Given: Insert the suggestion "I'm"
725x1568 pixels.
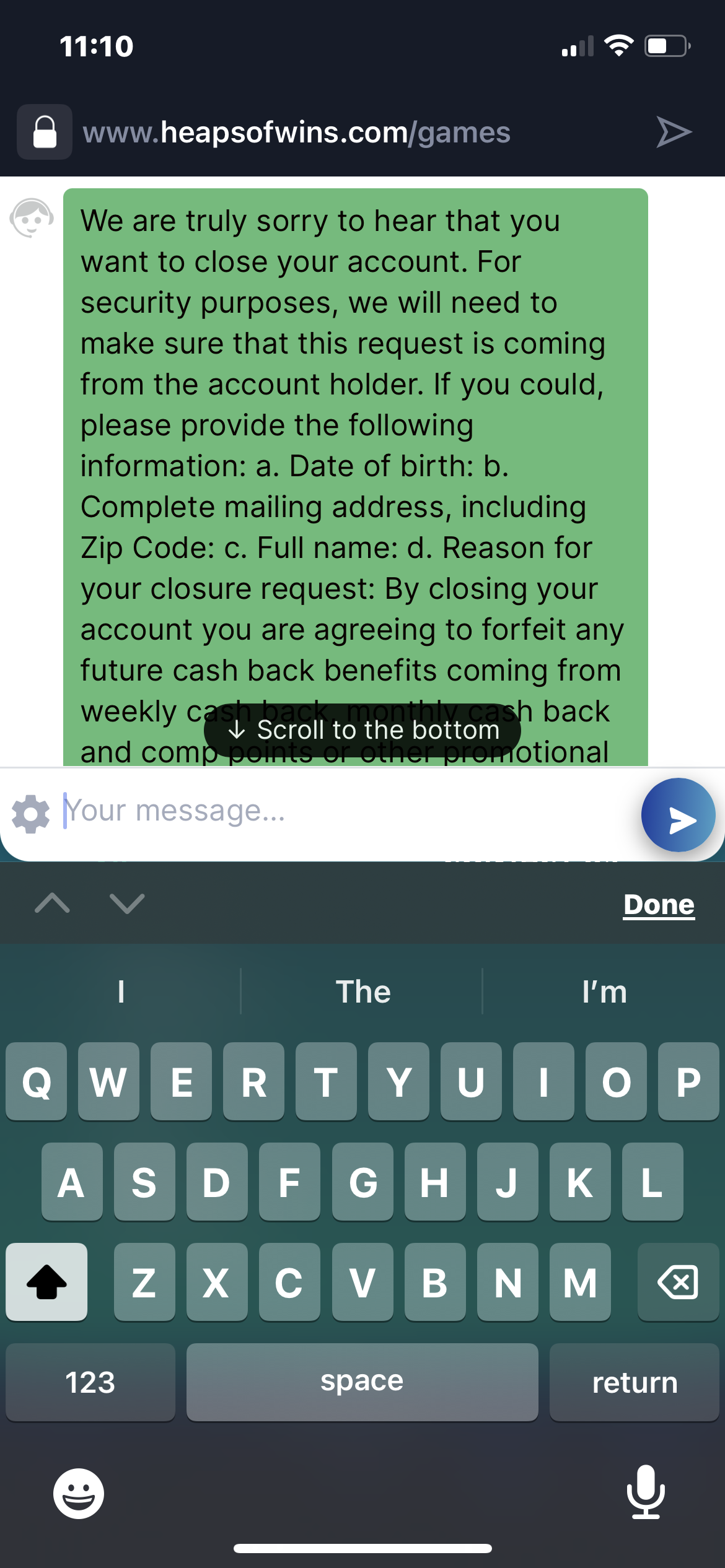Looking at the screenshot, I should click(604, 991).
